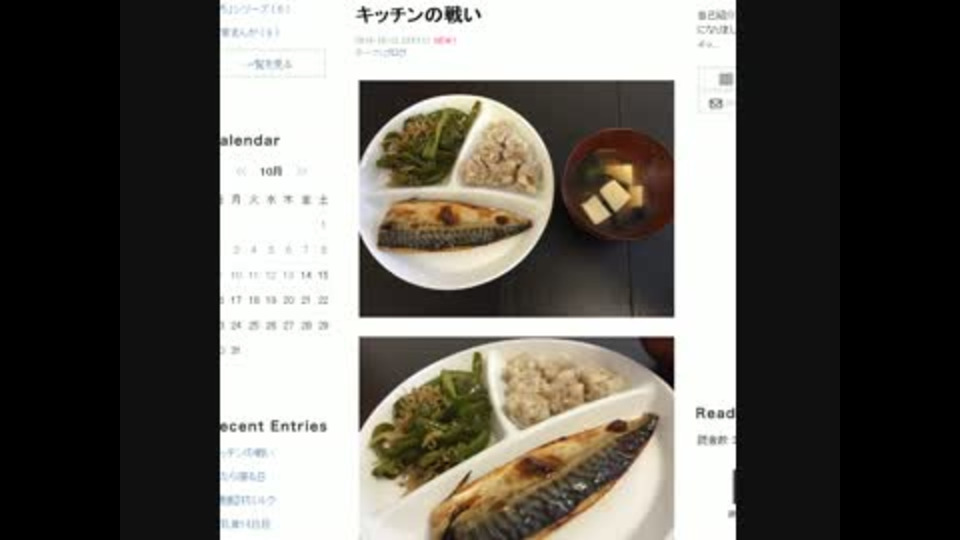
Task: Open the theme link under post title
Action: click(382, 53)
